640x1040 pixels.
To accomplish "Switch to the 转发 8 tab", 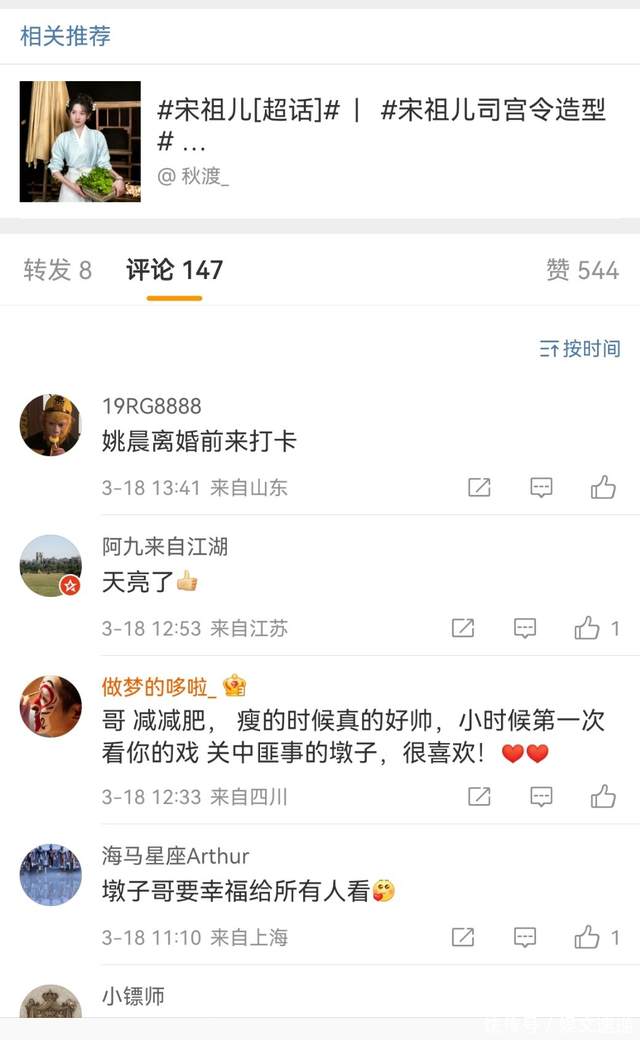I will [57, 270].
